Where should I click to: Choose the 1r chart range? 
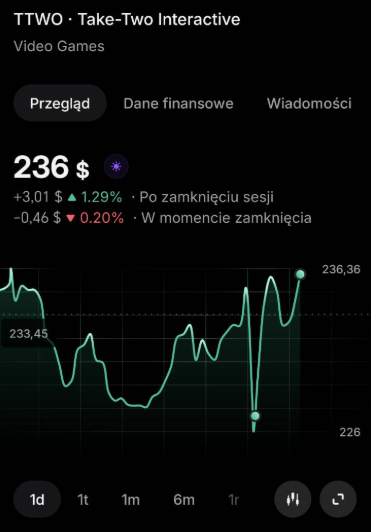tap(234, 499)
